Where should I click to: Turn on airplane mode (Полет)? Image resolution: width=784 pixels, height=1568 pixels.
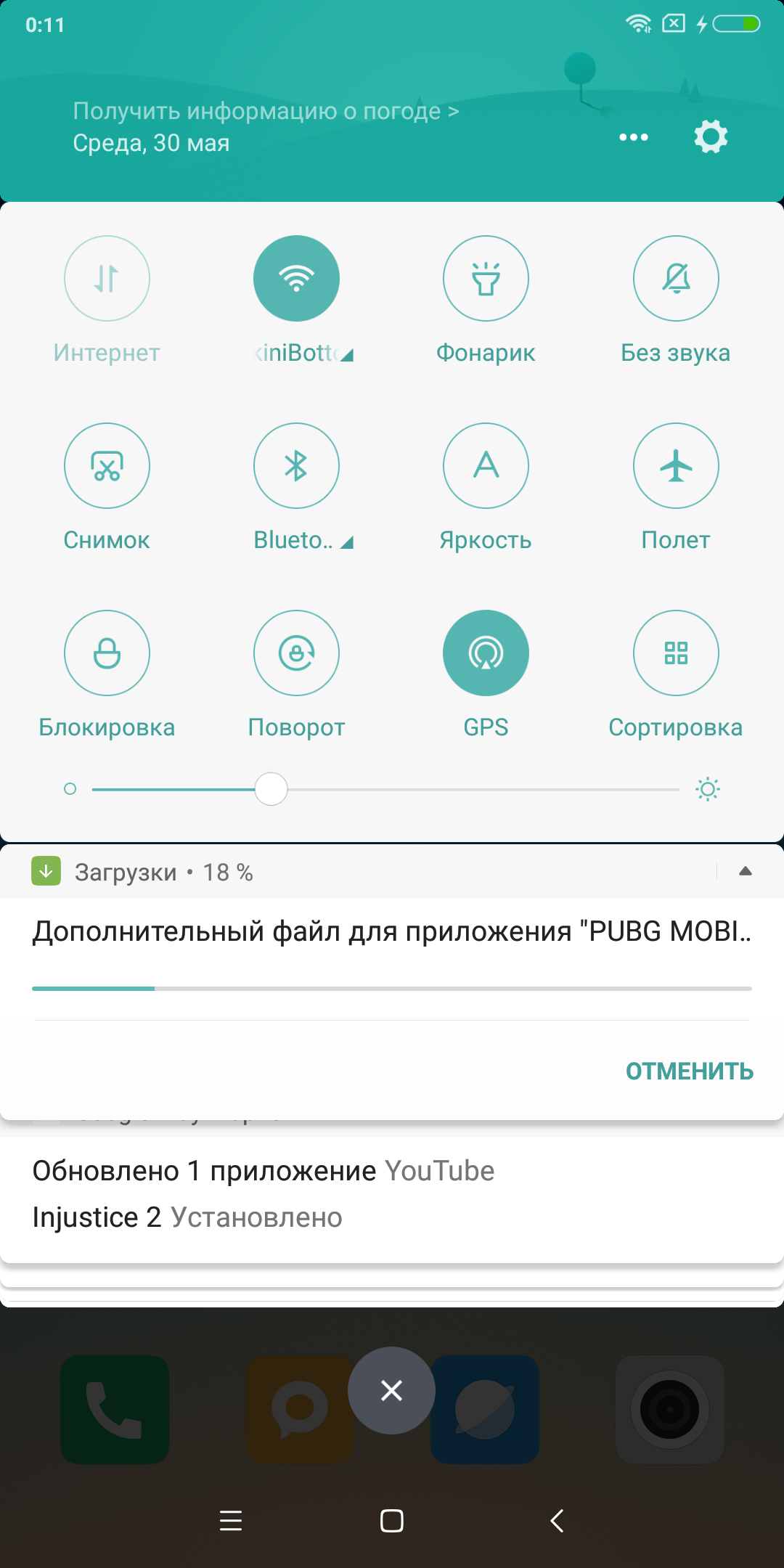click(x=676, y=466)
